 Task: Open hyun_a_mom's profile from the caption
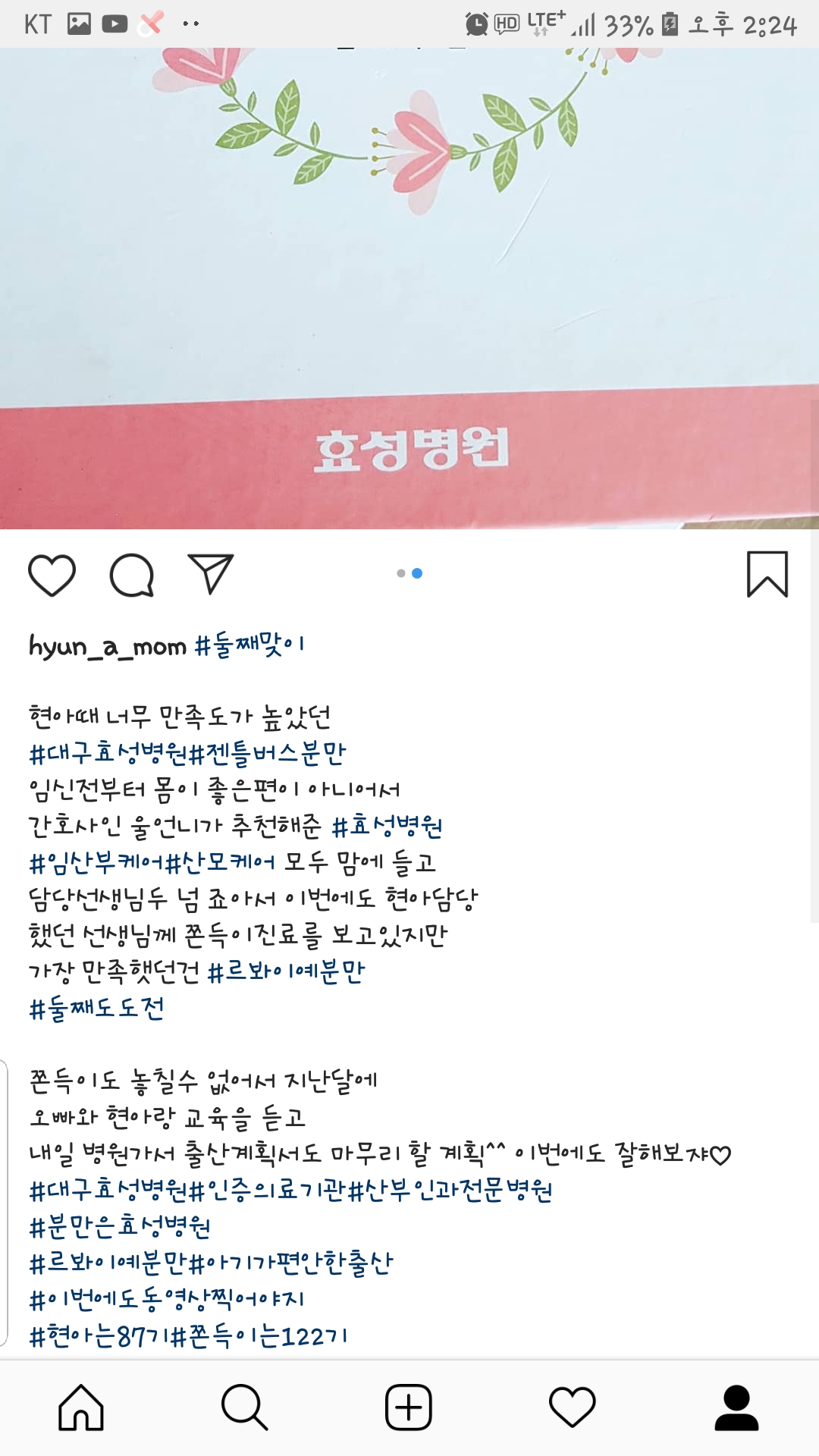coord(107,646)
